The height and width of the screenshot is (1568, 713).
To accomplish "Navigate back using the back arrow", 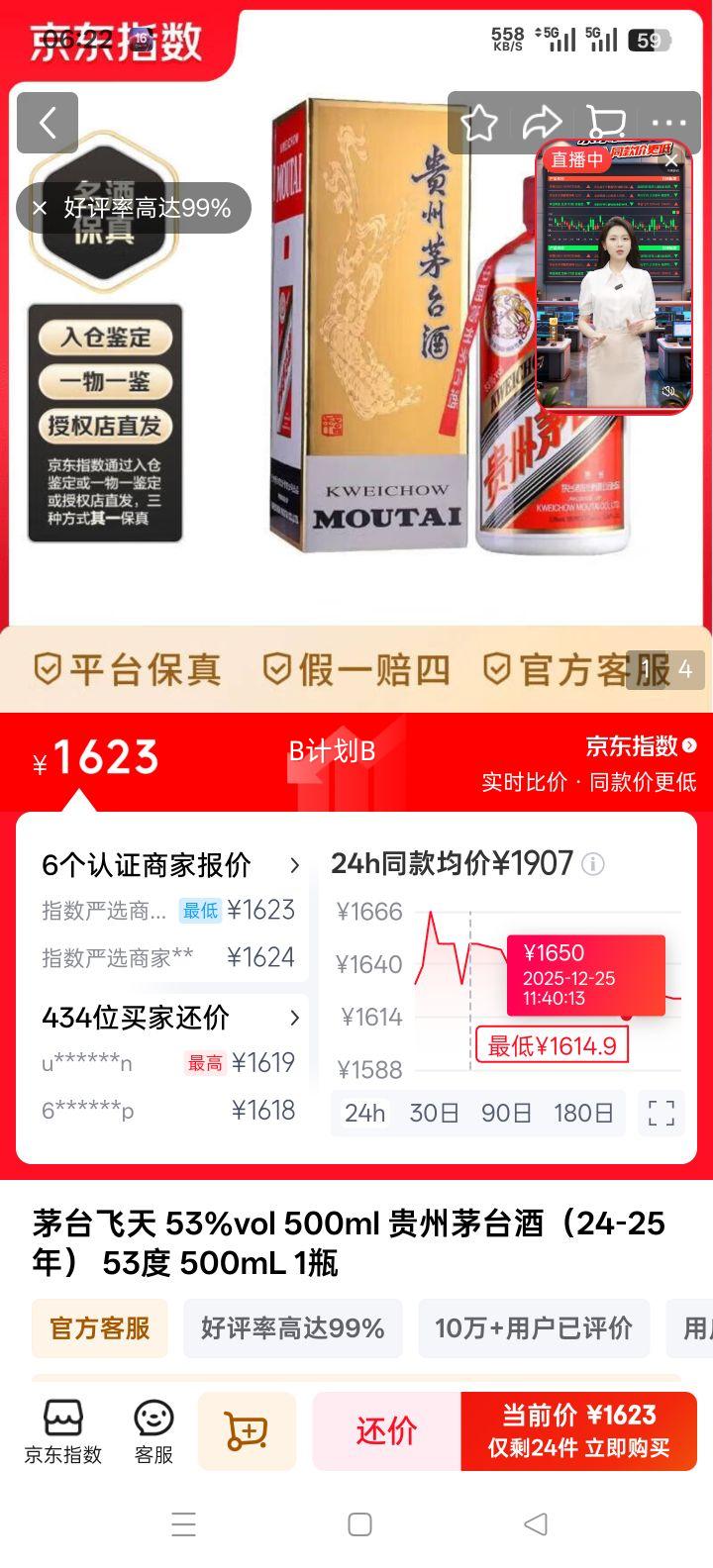I will tap(47, 122).
